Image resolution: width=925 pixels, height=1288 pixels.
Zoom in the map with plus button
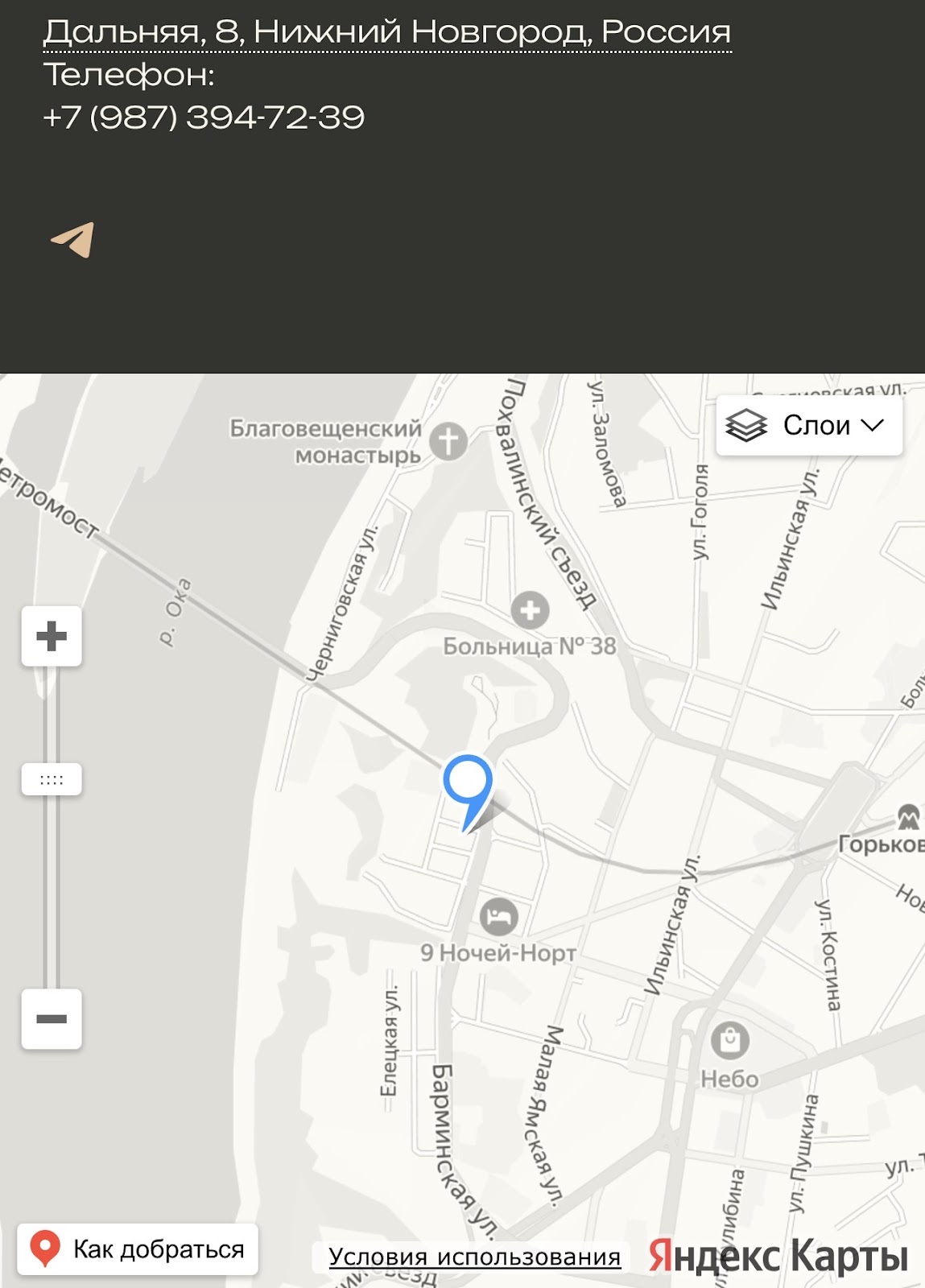(x=52, y=636)
